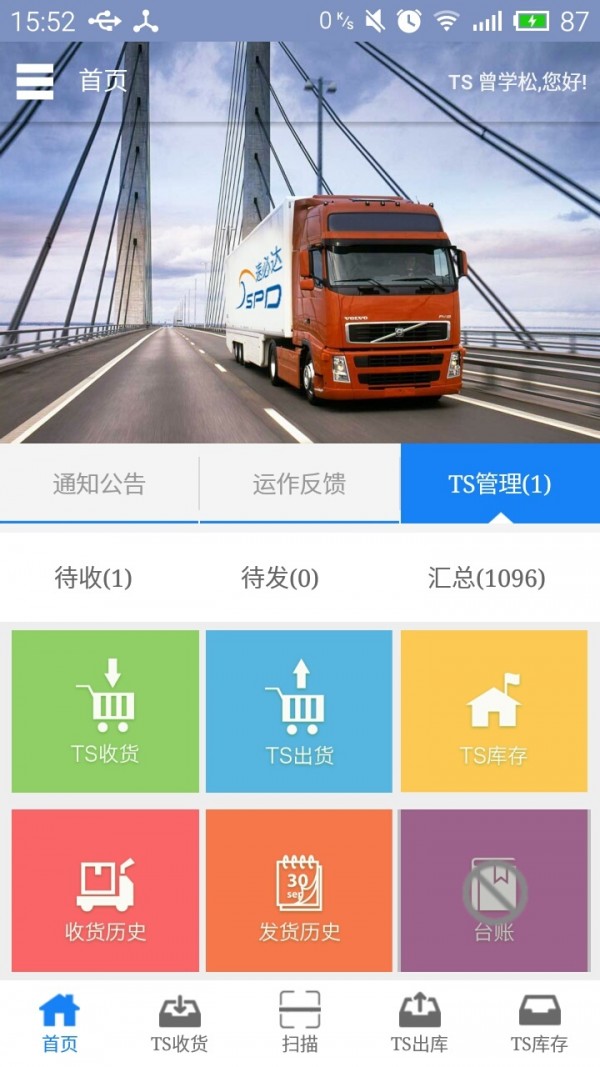This screenshot has width=600, height=1067.
Task: Open the purple 台账 ledger tile
Action: pyautogui.click(x=494, y=890)
